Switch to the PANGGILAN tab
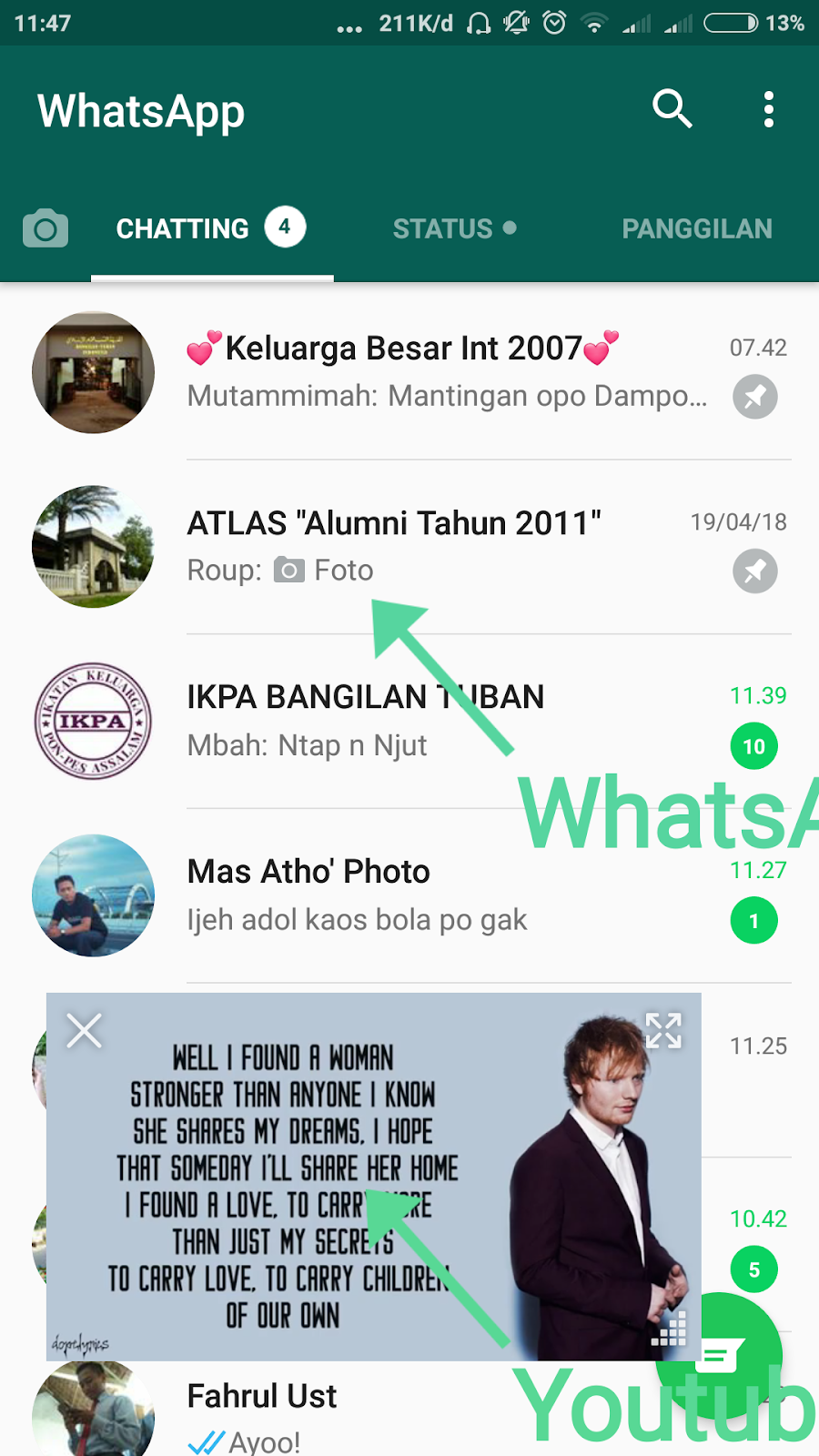The width and height of the screenshot is (819, 1456). coord(696,228)
